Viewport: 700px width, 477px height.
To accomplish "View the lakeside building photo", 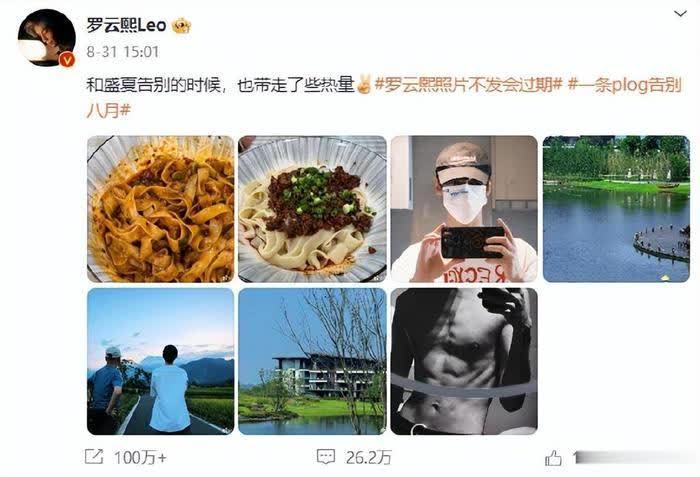I will pos(312,361).
